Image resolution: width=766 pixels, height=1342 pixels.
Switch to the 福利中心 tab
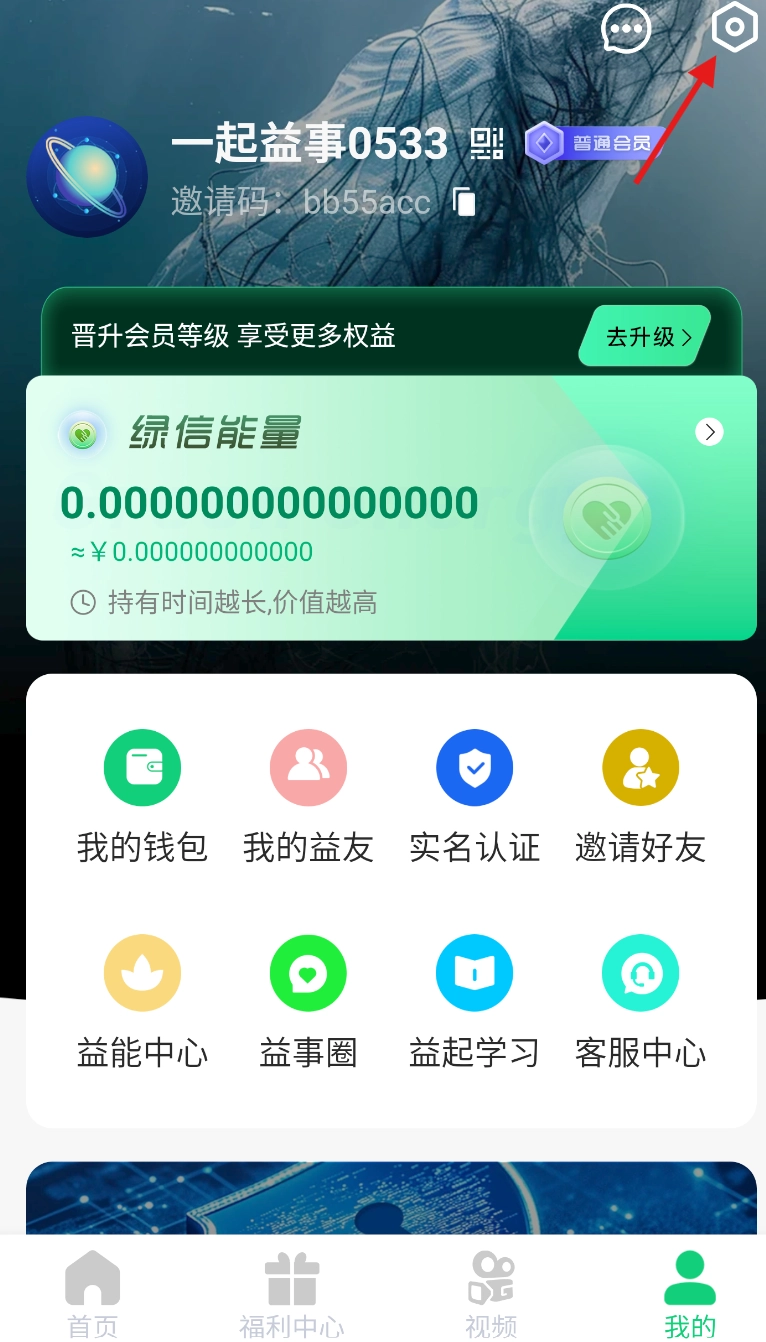coord(291,1294)
